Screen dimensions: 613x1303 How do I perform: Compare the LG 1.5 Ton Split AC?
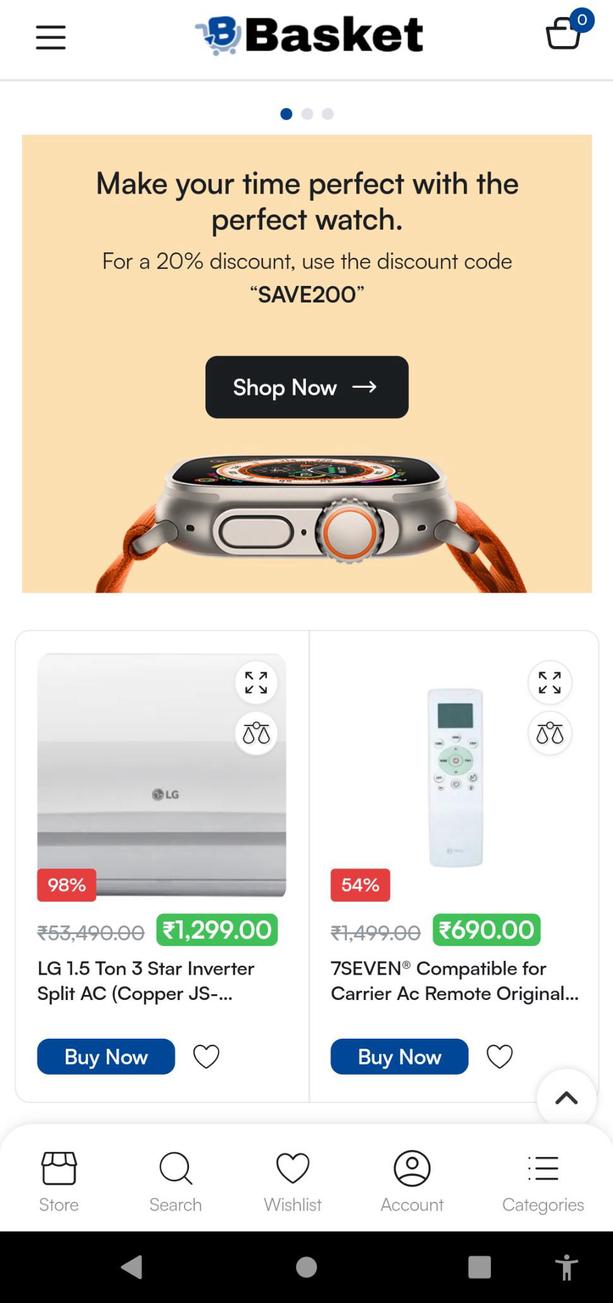click(256, 733)
